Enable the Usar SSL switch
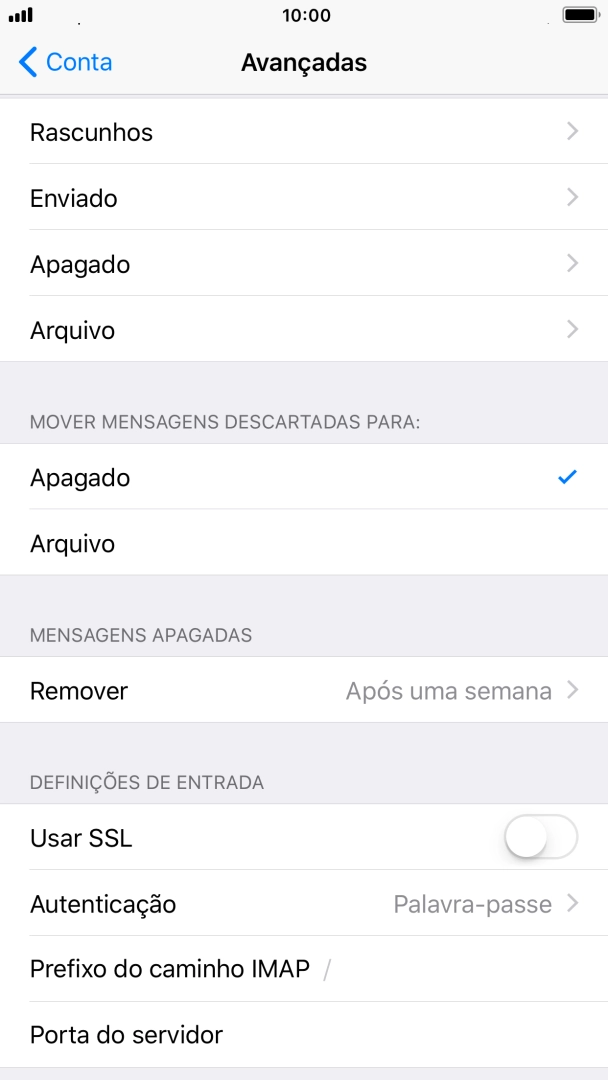Viewport: 608px width, 1080px height. [x=541, y=838]
